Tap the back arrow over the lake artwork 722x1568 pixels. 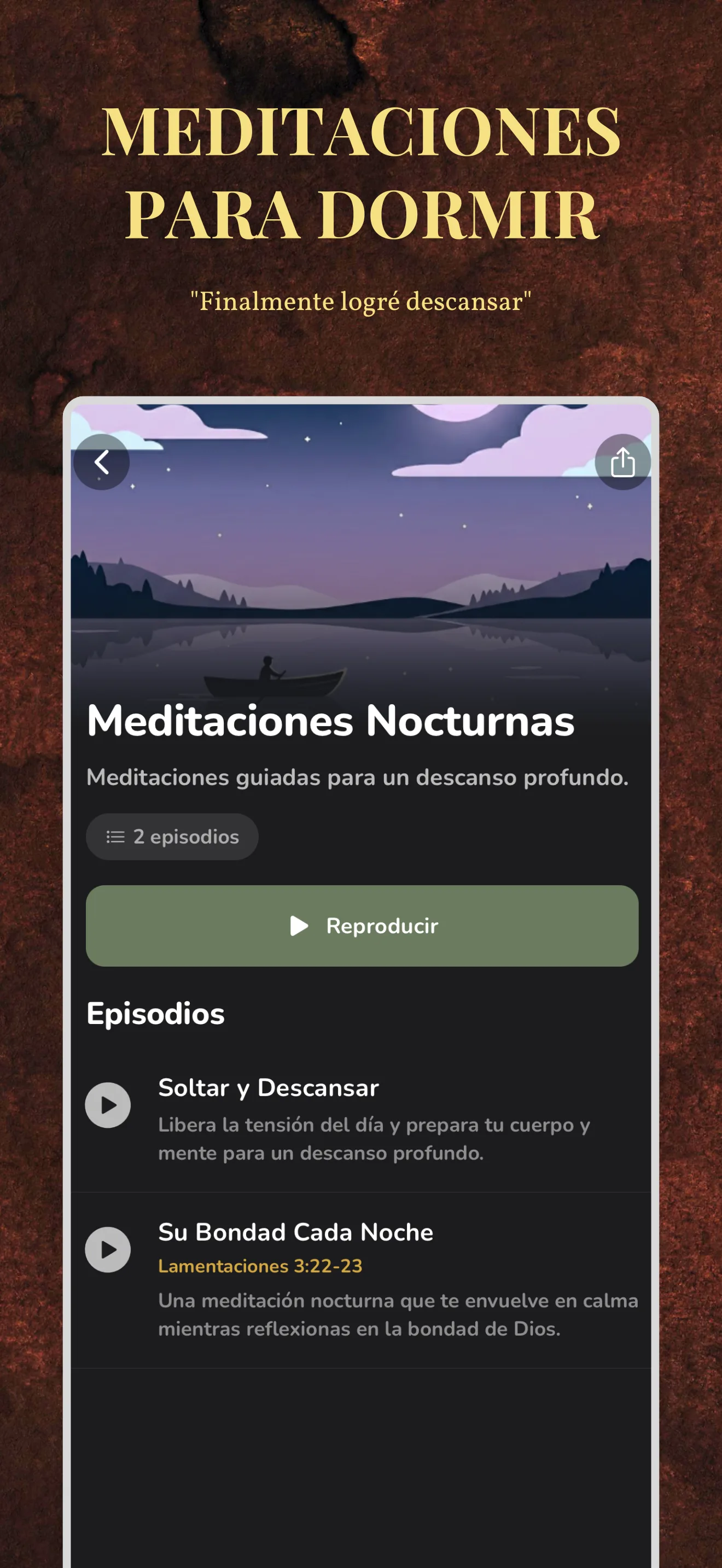click(x=101, y=462)
